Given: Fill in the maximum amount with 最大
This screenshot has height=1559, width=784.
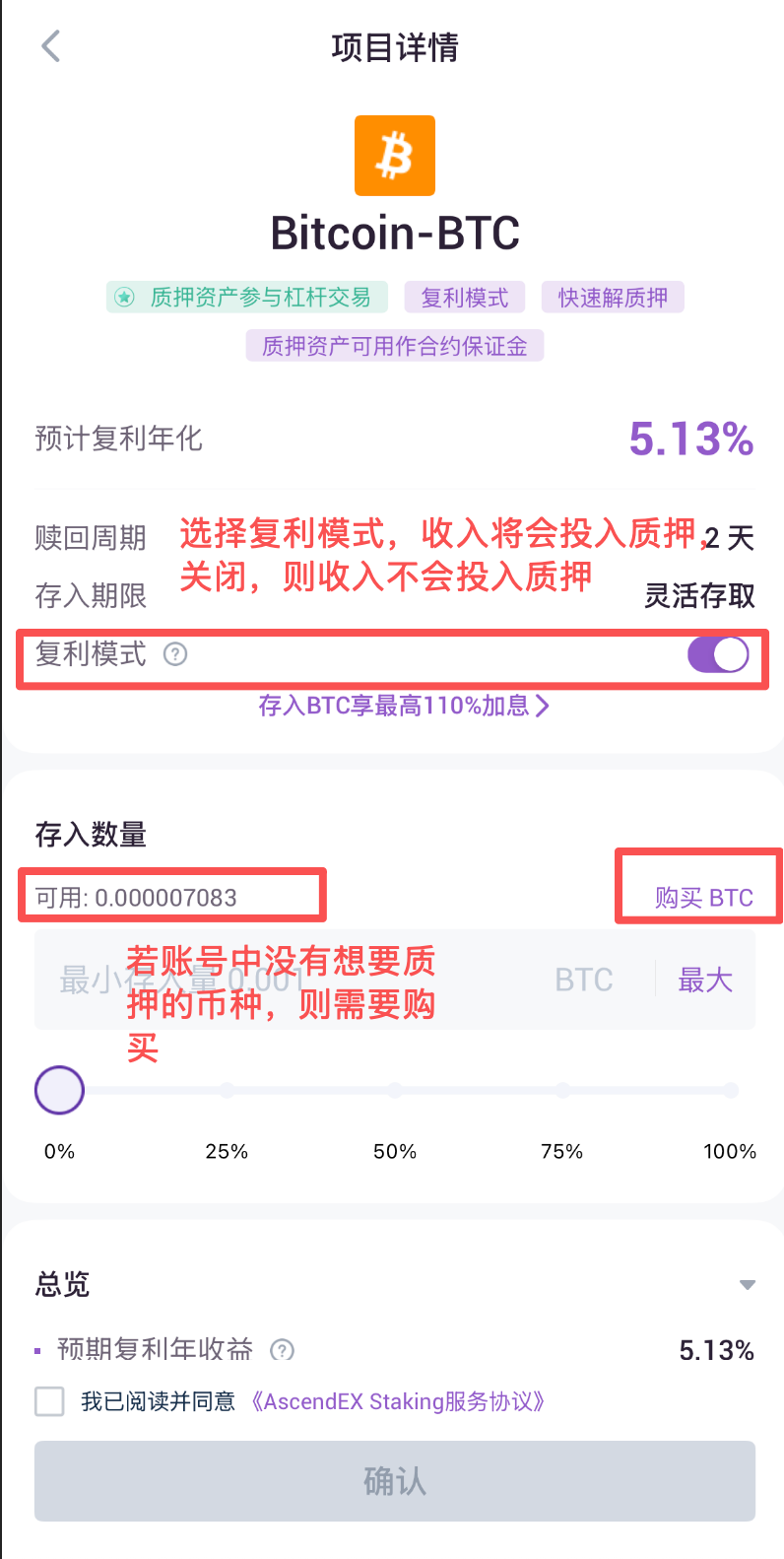Looking at the screenshot, I should pos(705,981).
